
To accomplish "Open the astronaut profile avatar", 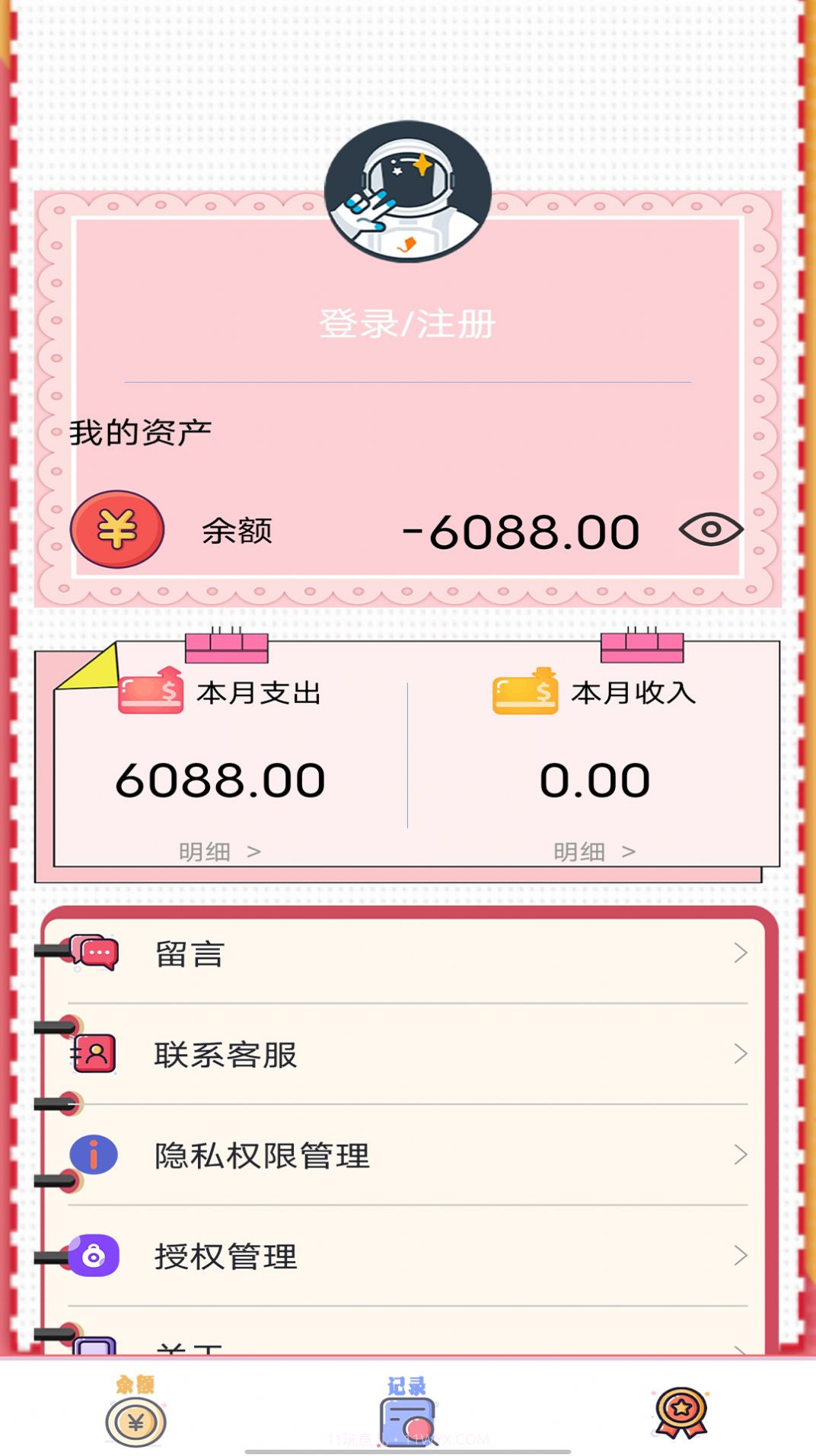I will [x=407, y=192].
